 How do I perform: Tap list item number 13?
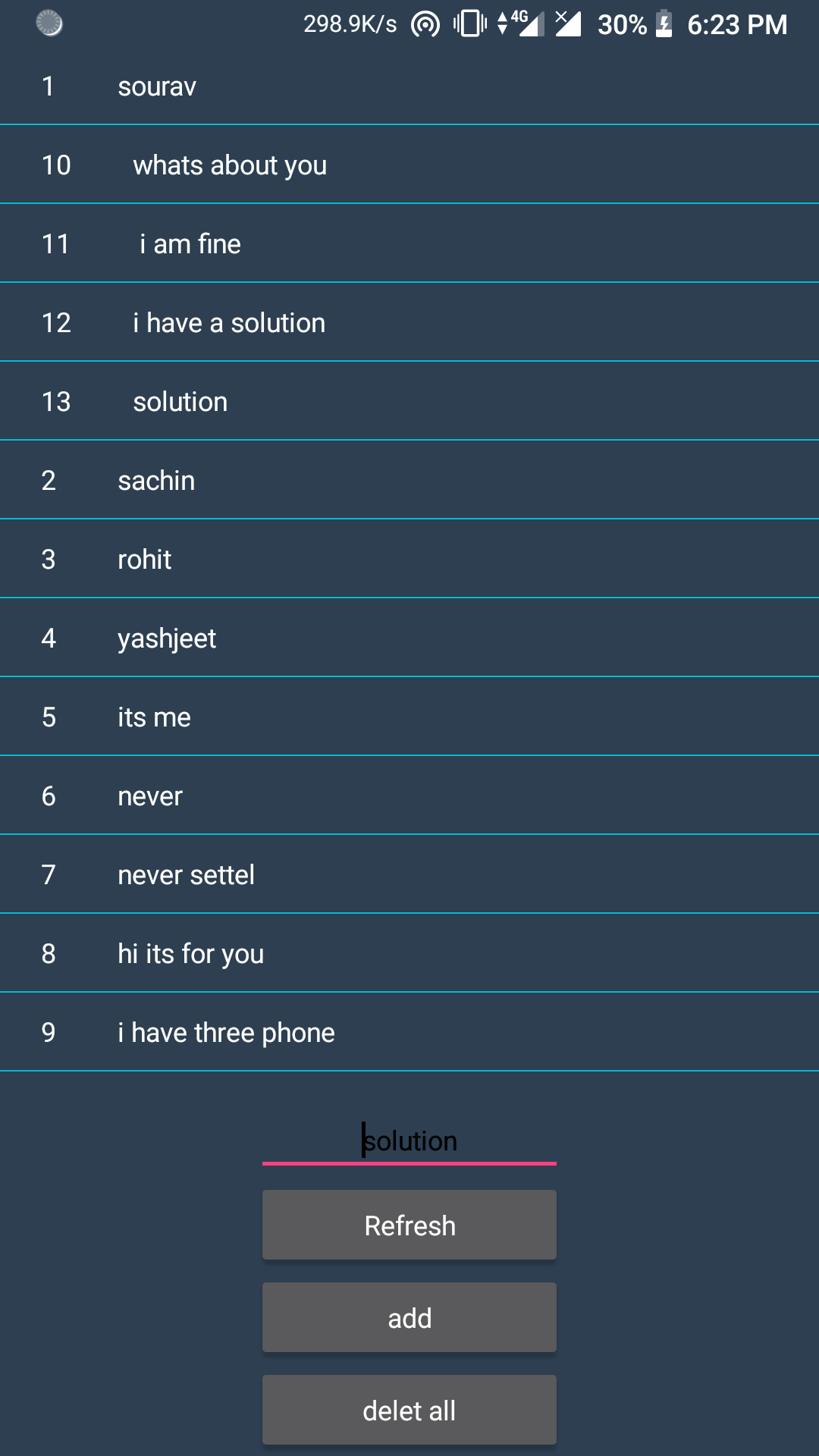click(x=409, y=402)
